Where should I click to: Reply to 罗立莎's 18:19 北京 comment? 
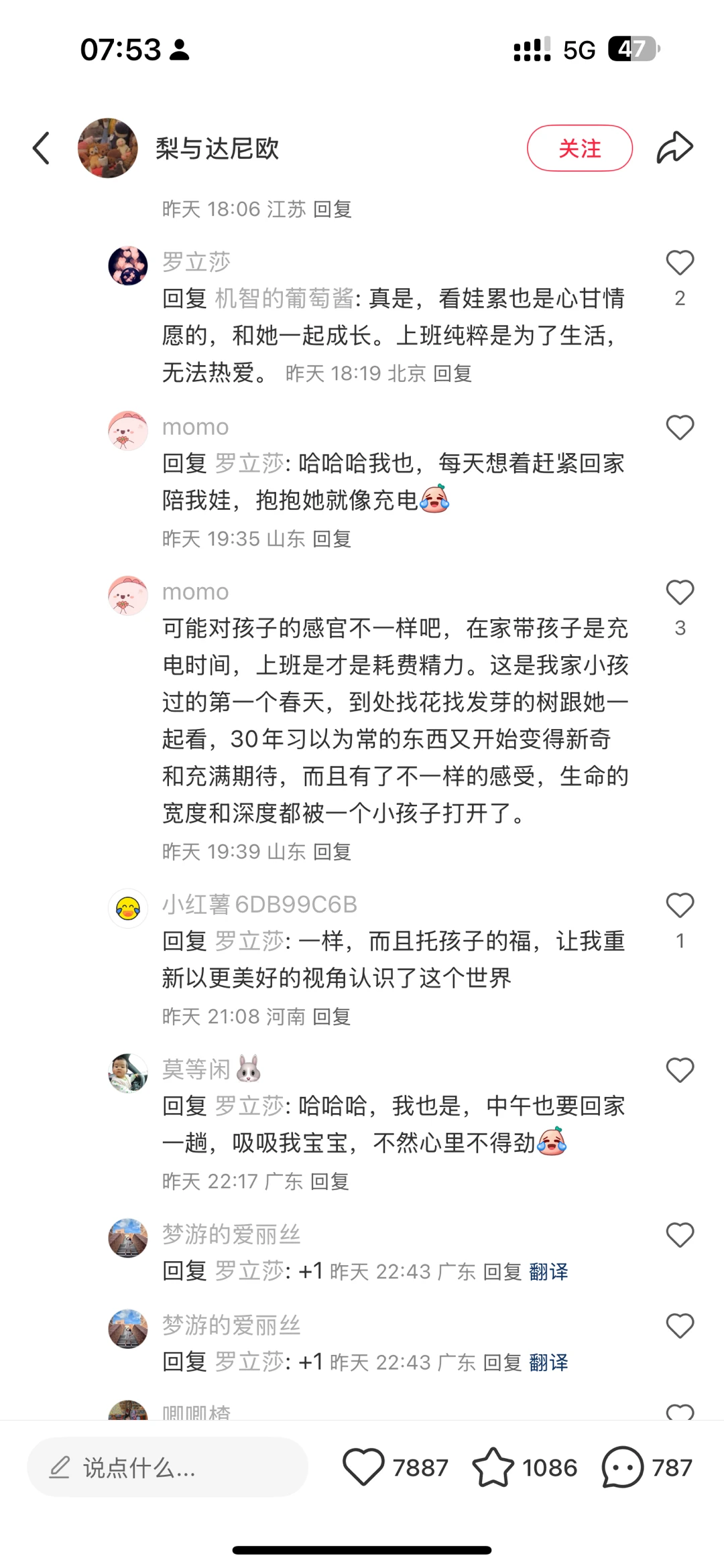point(452,373)
